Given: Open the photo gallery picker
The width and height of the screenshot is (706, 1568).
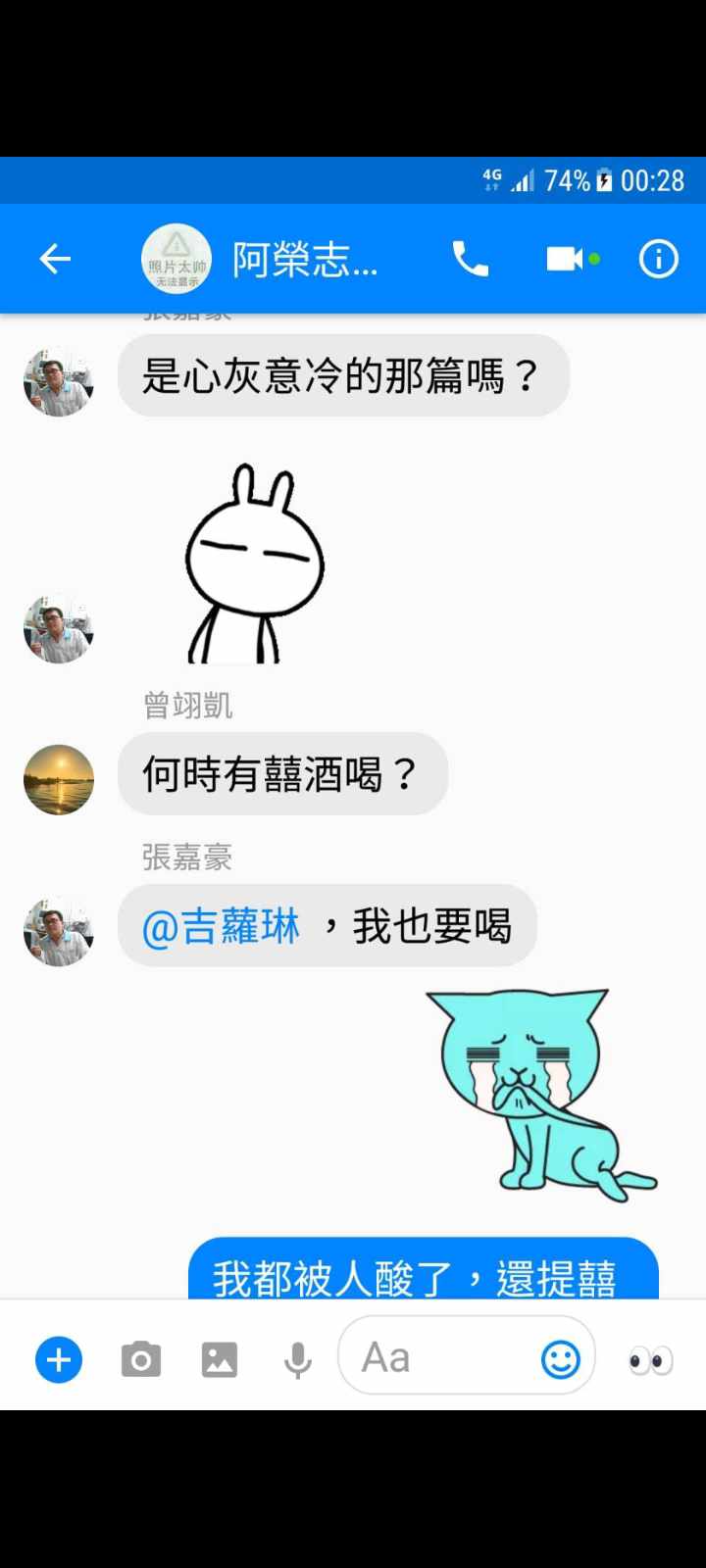Looking at the screenshot, I should tap(220, 1360).
